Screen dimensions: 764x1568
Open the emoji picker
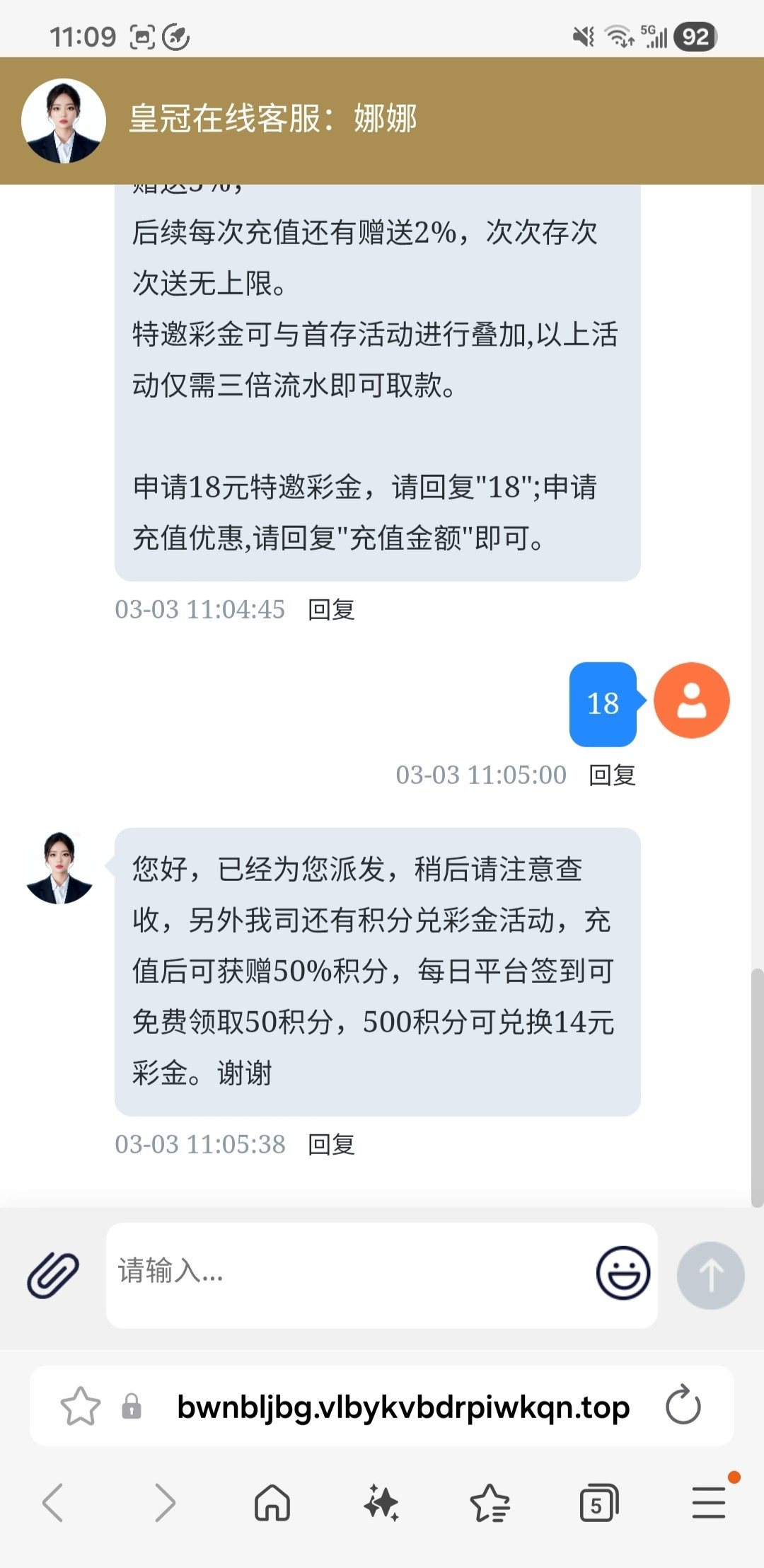623,1274
